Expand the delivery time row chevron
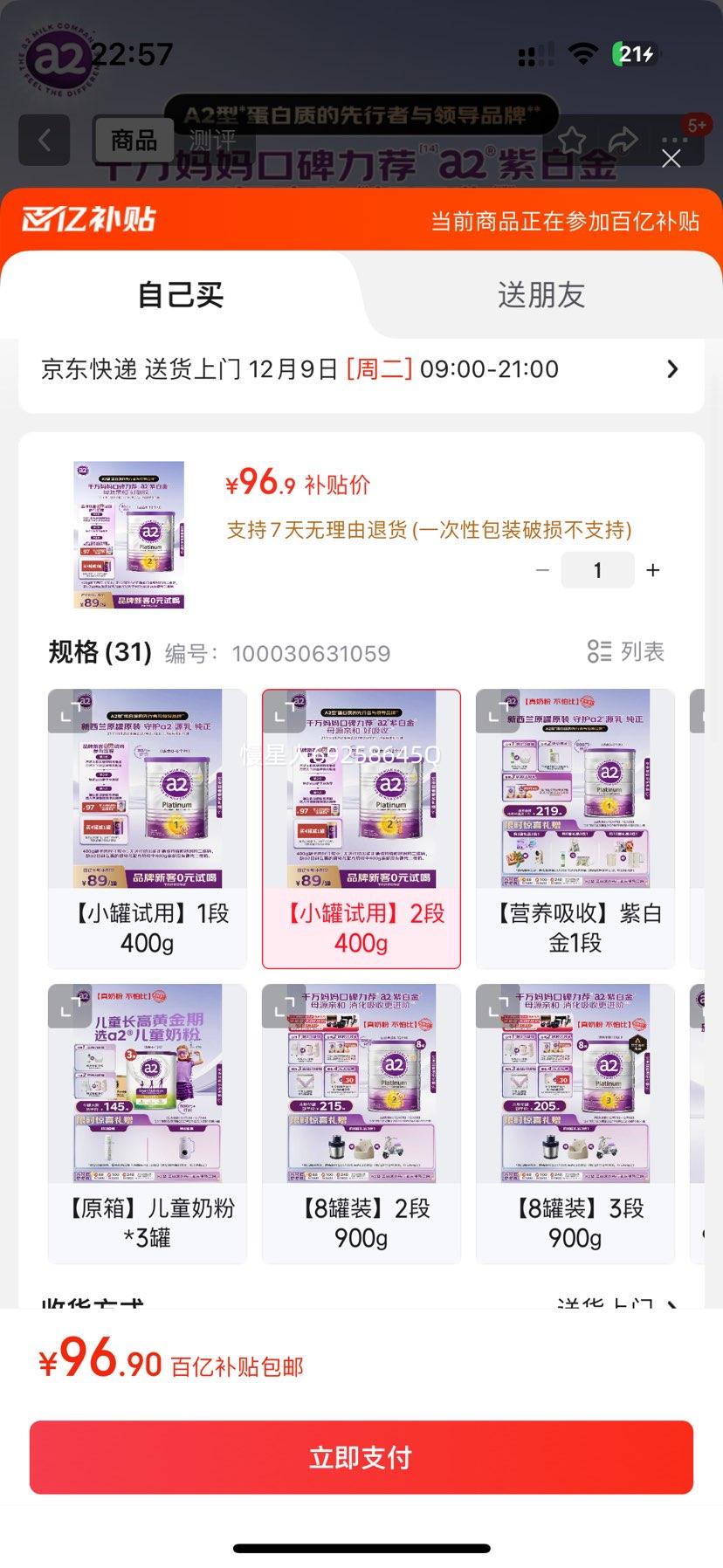723x1568 pixels. (x=671, y=368)
